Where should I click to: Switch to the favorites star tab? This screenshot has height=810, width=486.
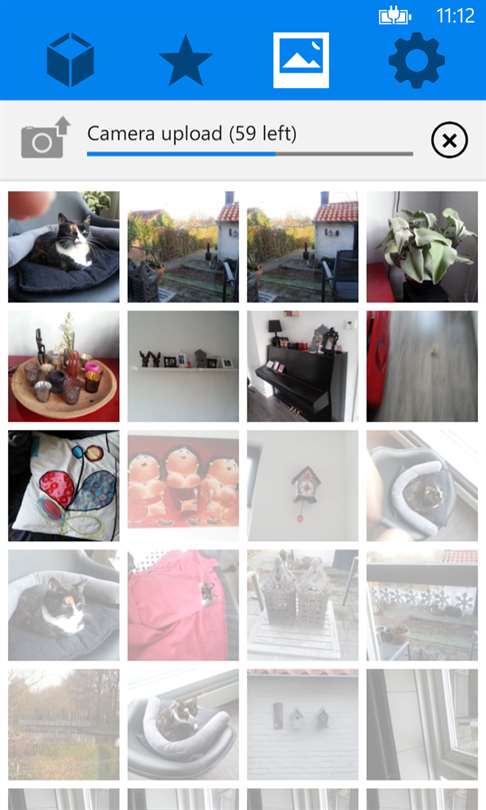click(x=185, y=60)
